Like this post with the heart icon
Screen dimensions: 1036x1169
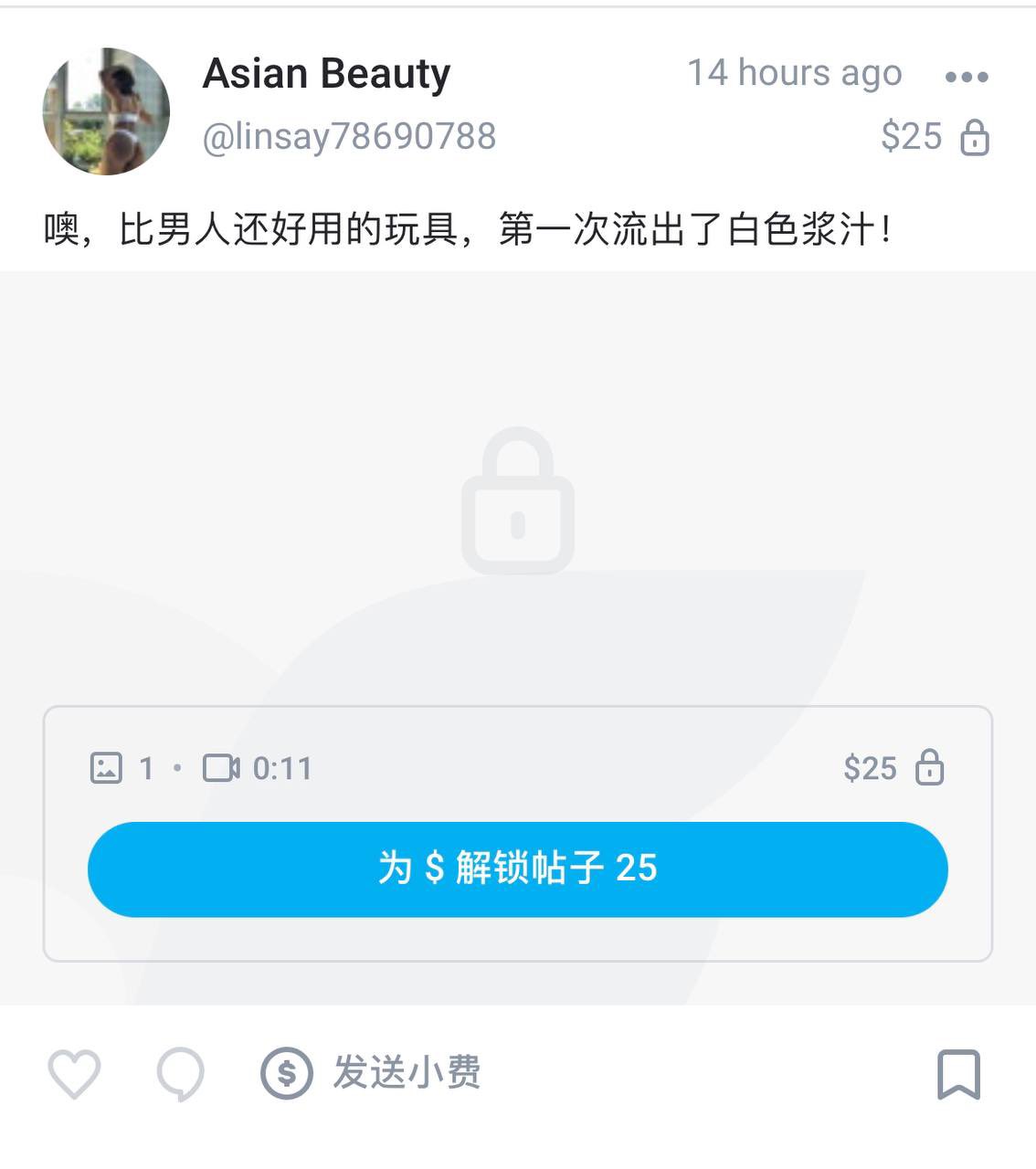click(x=74, y=1073)
